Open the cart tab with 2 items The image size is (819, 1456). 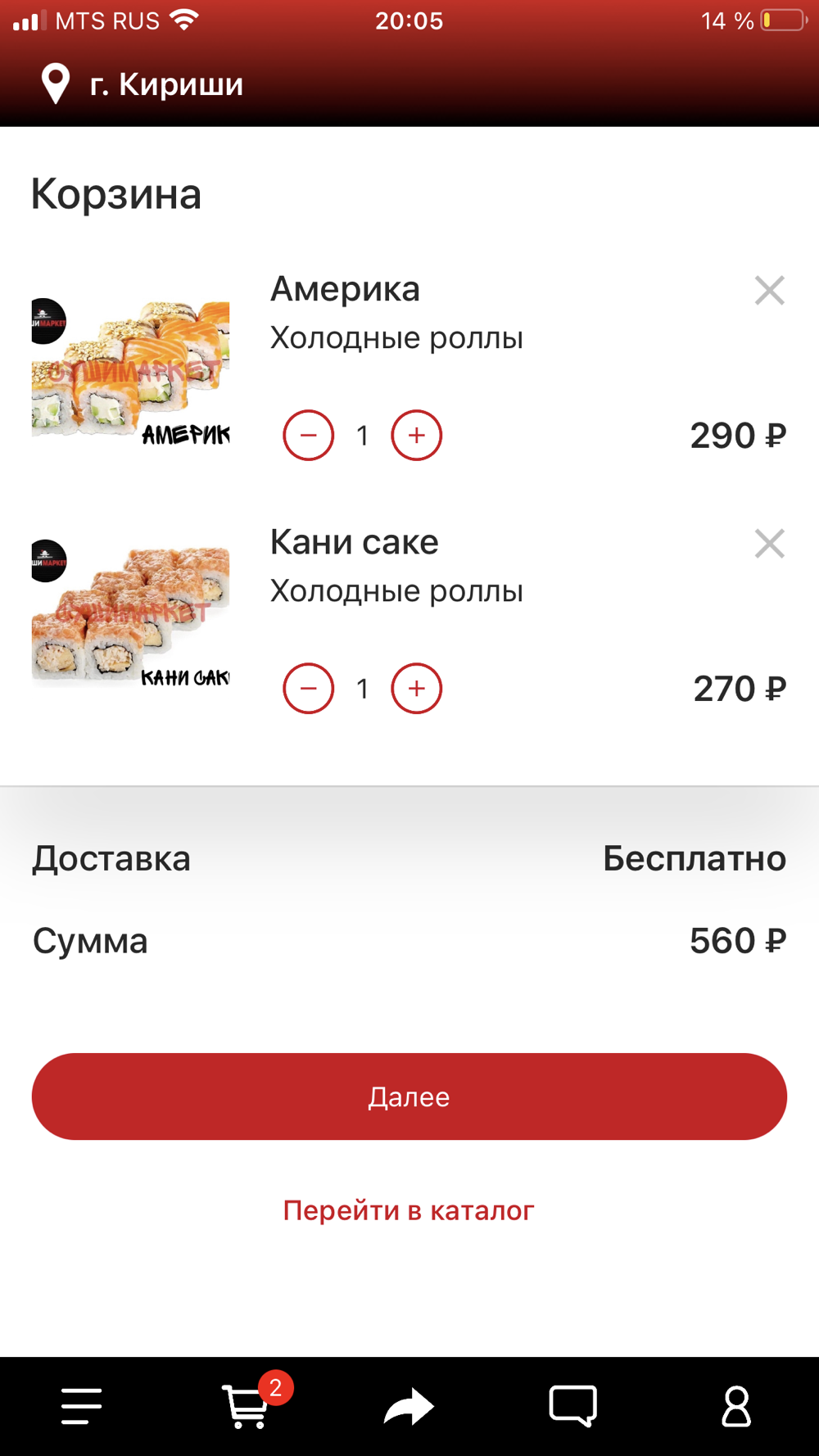pyautogui.click(x=246, y=1406)
